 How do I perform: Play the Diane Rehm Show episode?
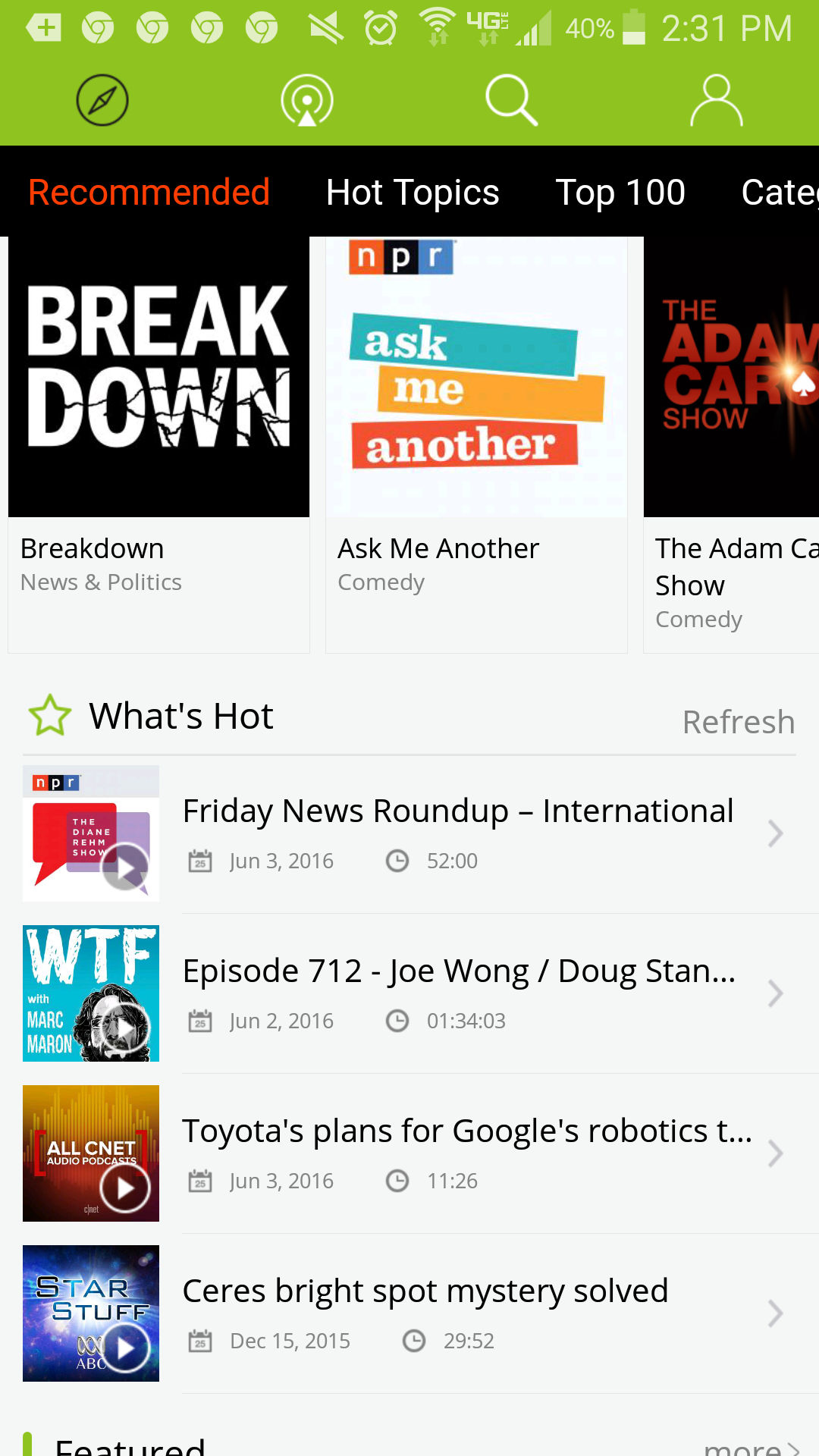125,868
